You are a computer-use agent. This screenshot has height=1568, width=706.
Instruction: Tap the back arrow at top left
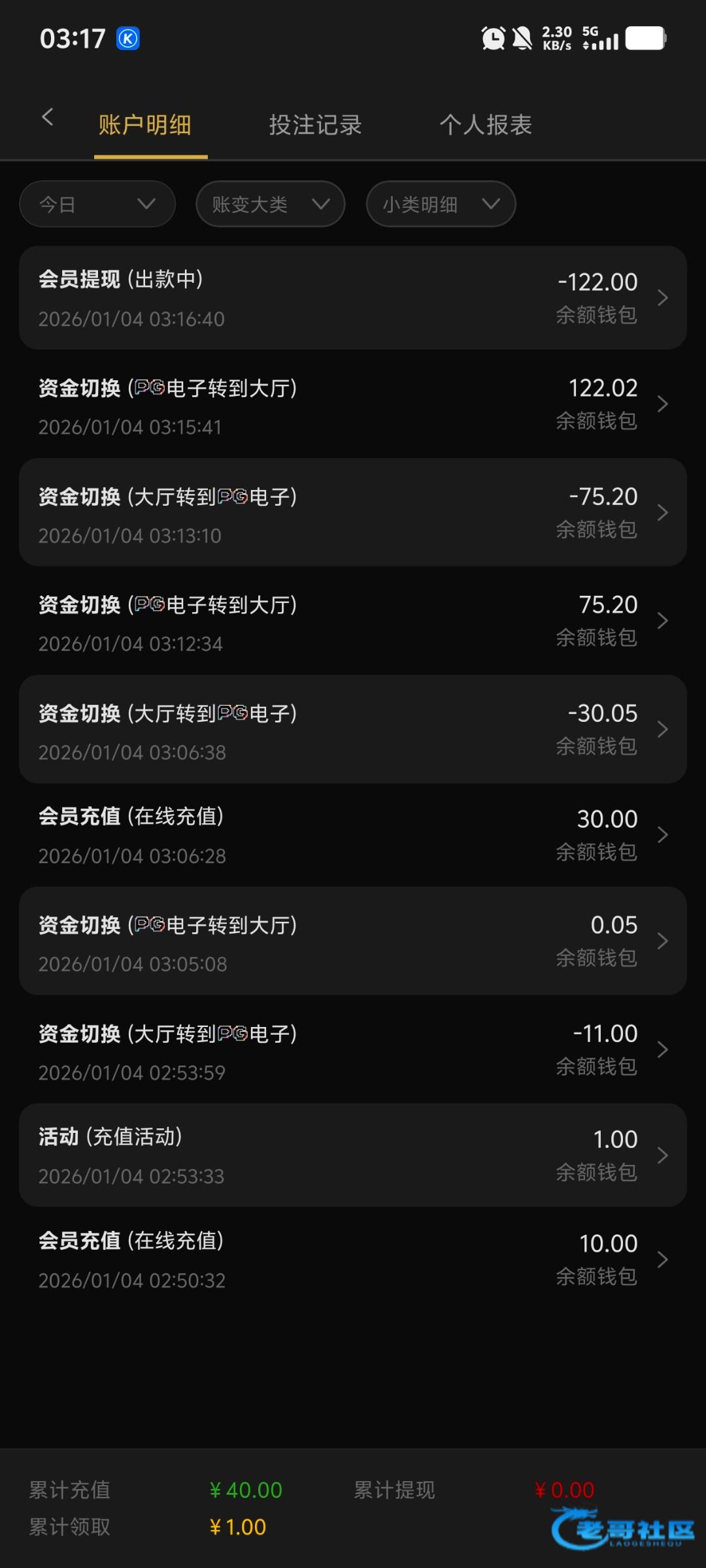point(47,118)
